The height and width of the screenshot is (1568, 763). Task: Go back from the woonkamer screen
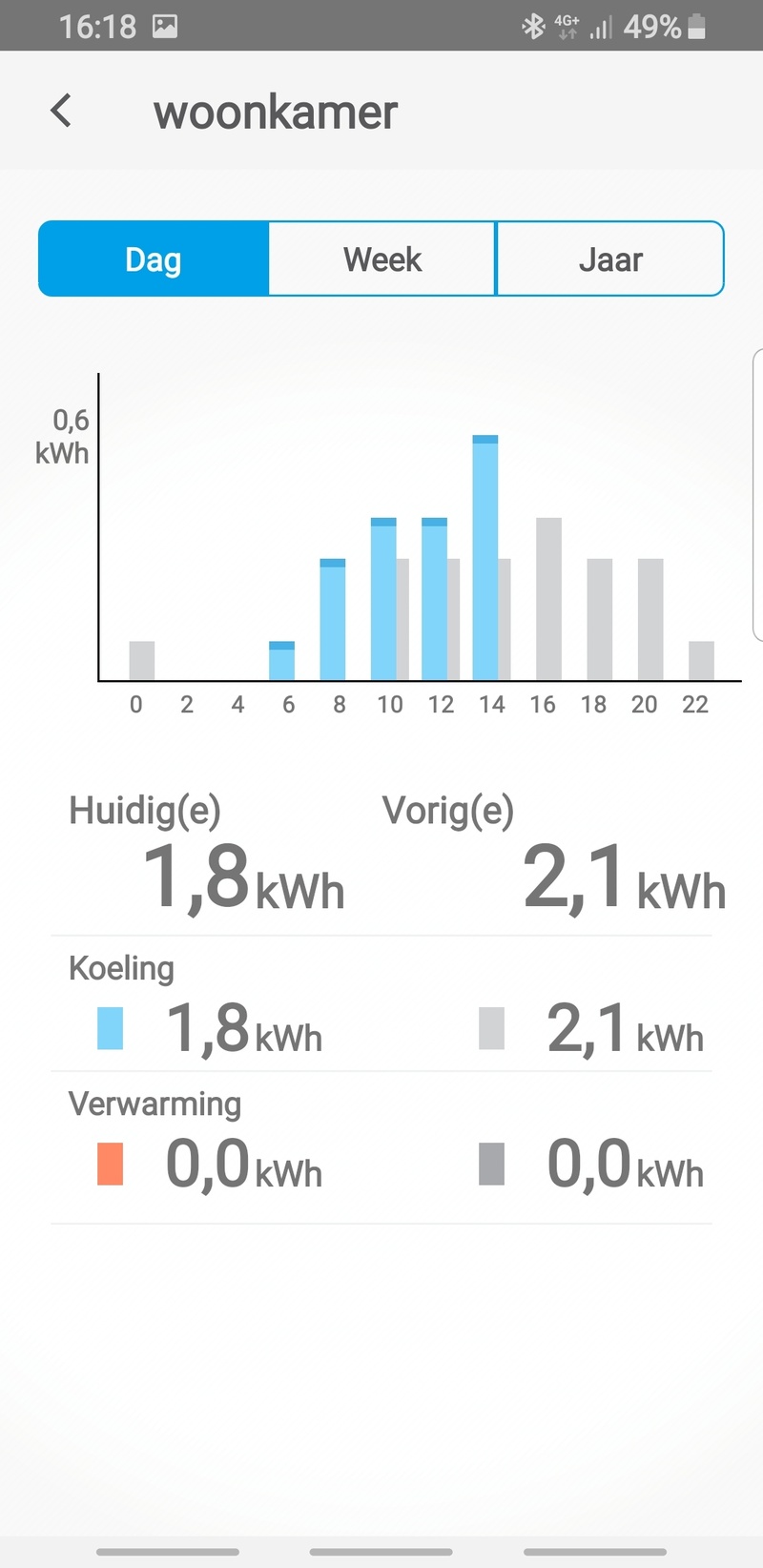point(61,111)
